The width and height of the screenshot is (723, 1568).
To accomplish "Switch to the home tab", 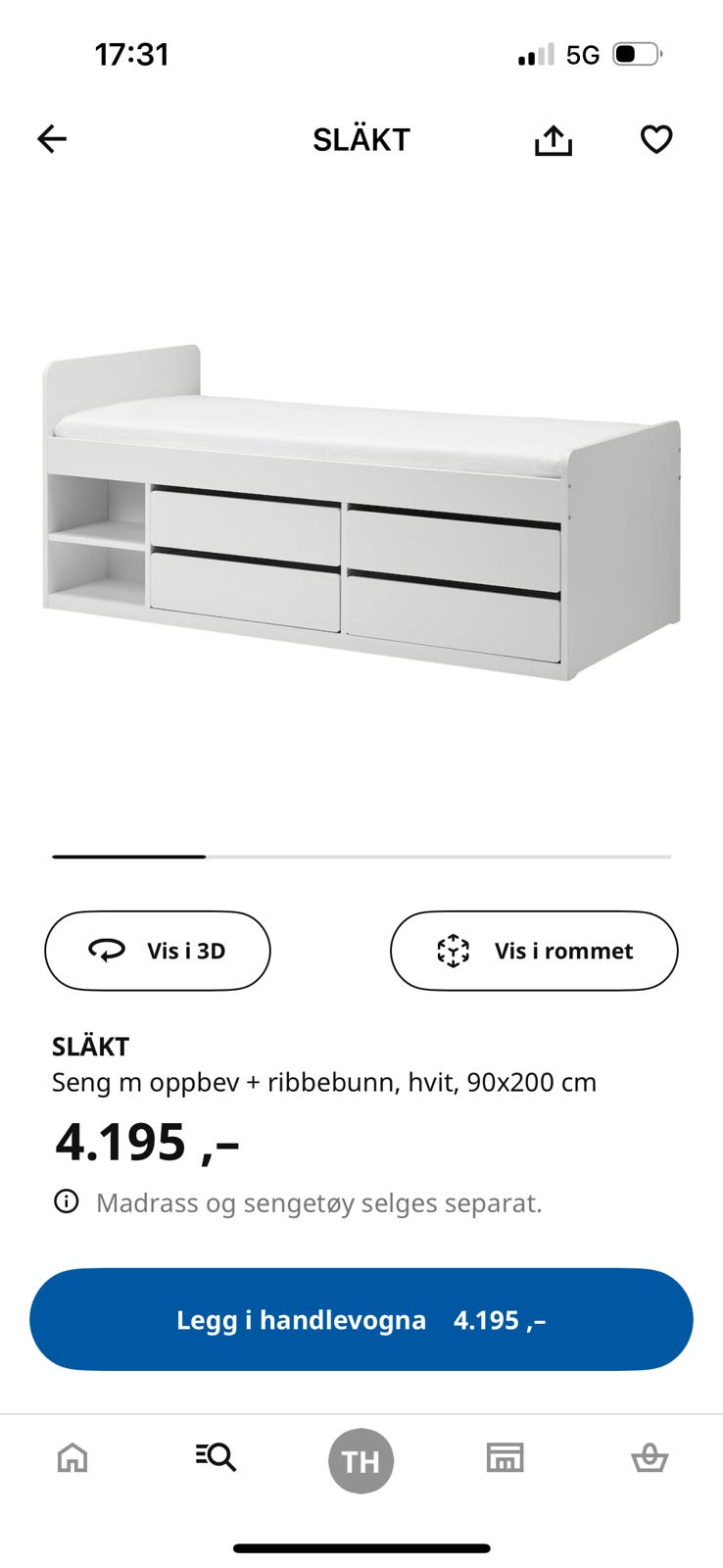I will coord(72,1458).
